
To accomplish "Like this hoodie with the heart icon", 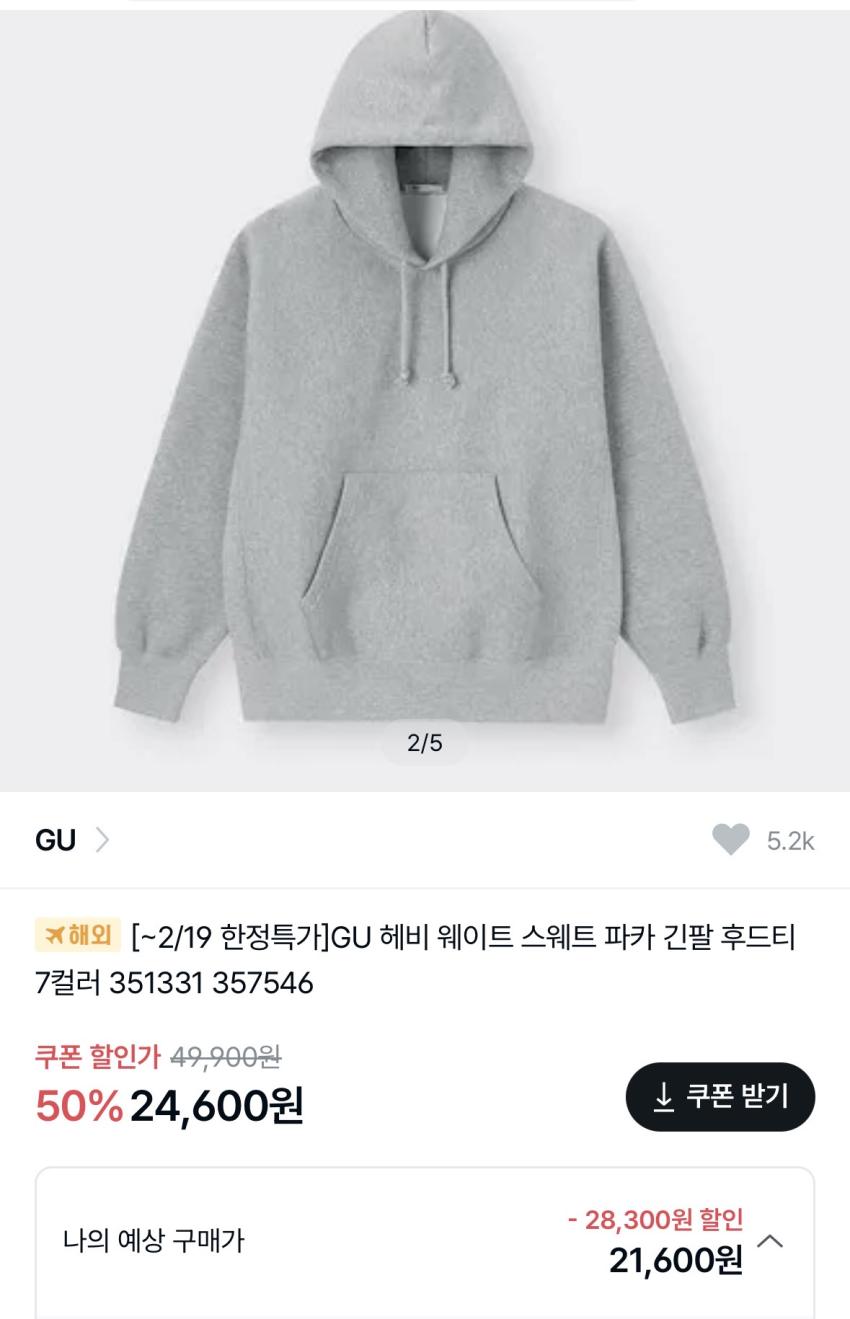I will pos(731,841).
